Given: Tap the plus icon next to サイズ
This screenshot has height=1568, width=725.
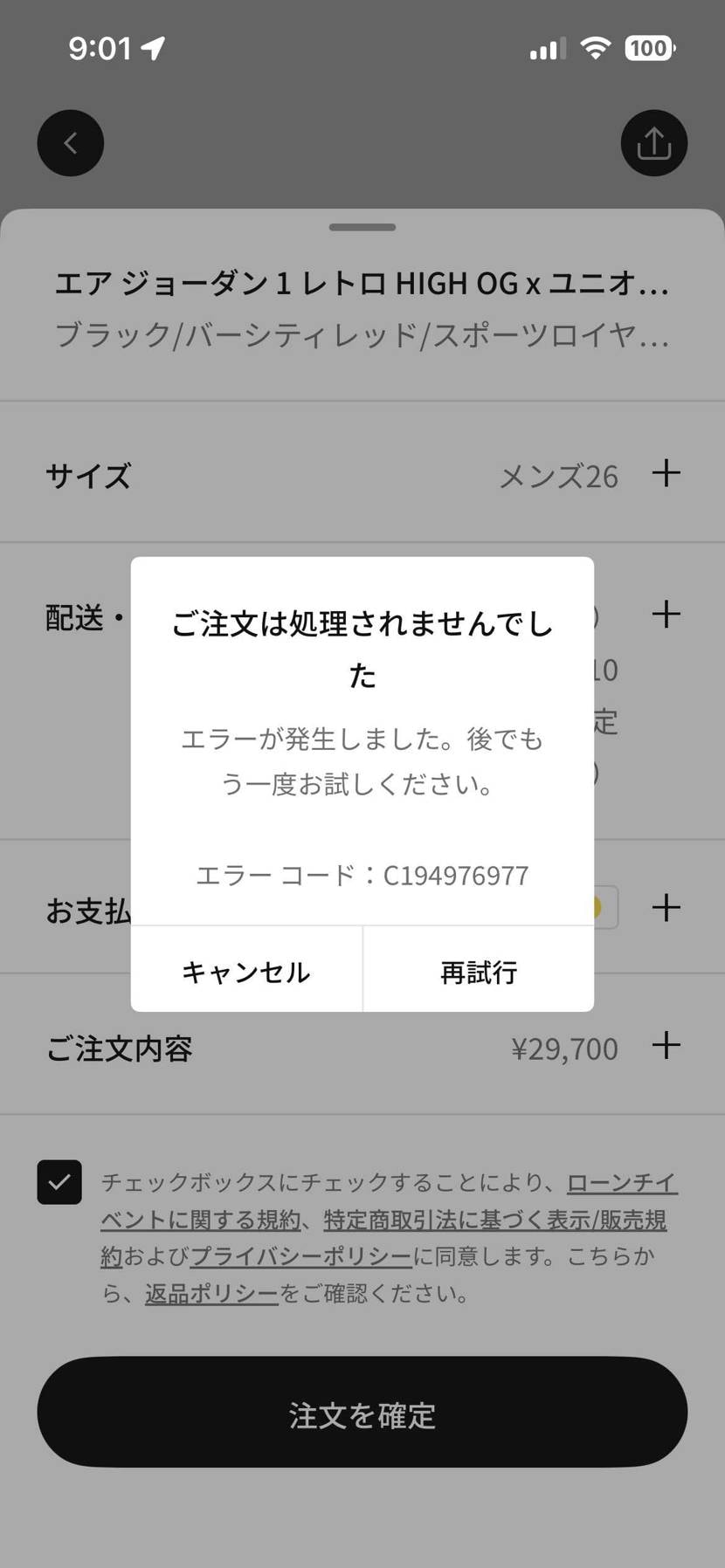Looking at the screenshot, I should (x=666, y=474).
